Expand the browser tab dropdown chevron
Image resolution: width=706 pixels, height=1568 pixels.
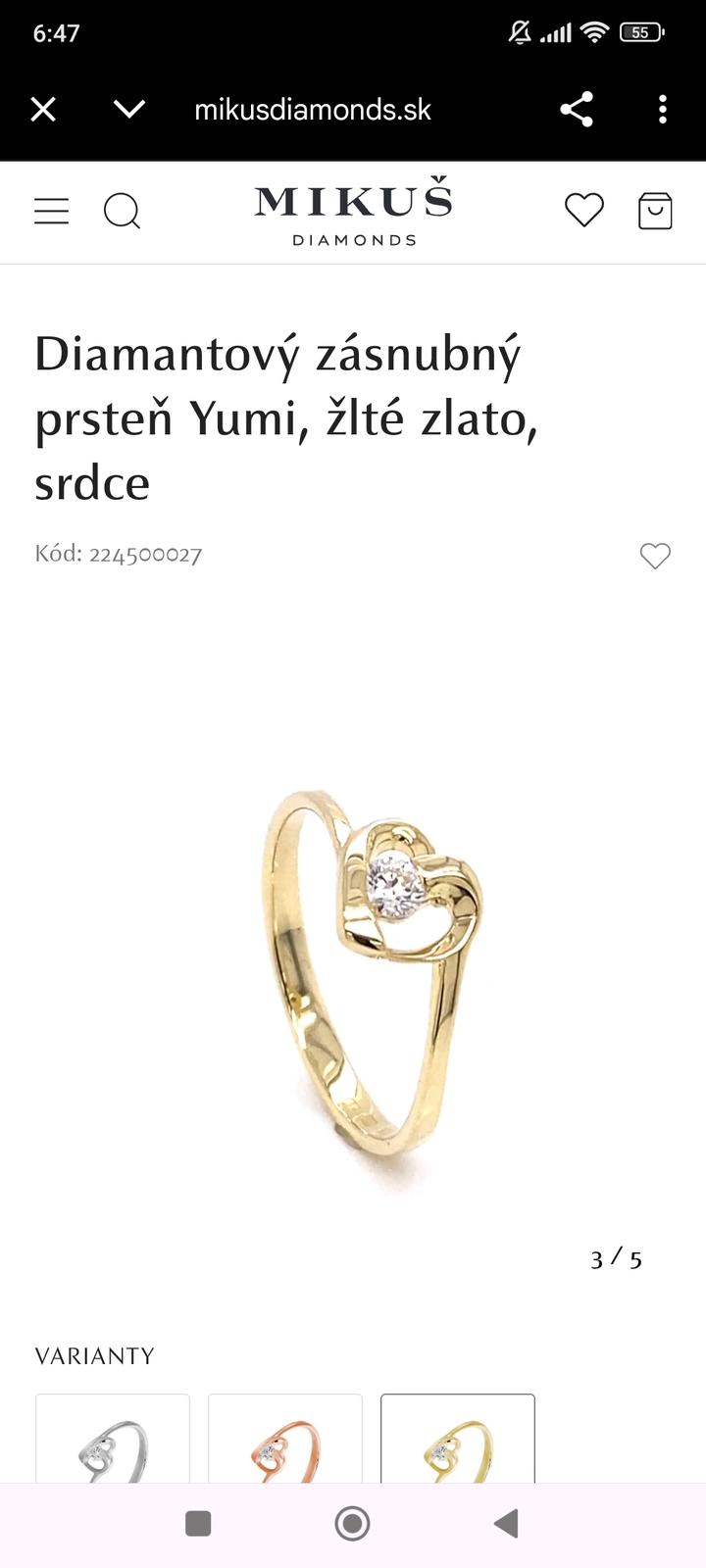(x=129, y=109)
